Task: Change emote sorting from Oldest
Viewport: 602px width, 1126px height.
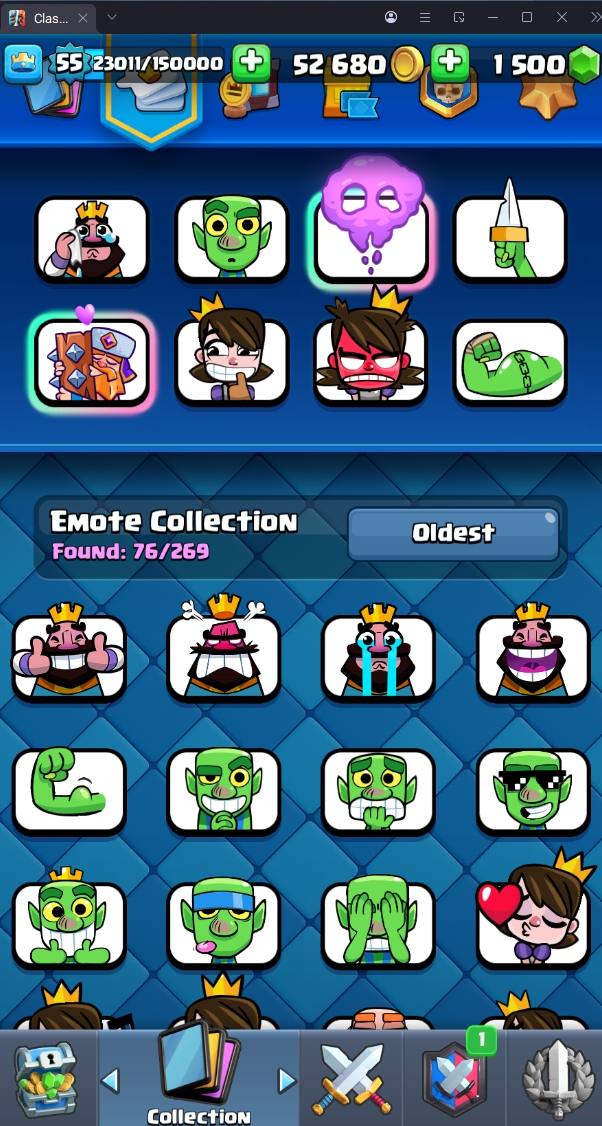Action: tap(453, 533)
